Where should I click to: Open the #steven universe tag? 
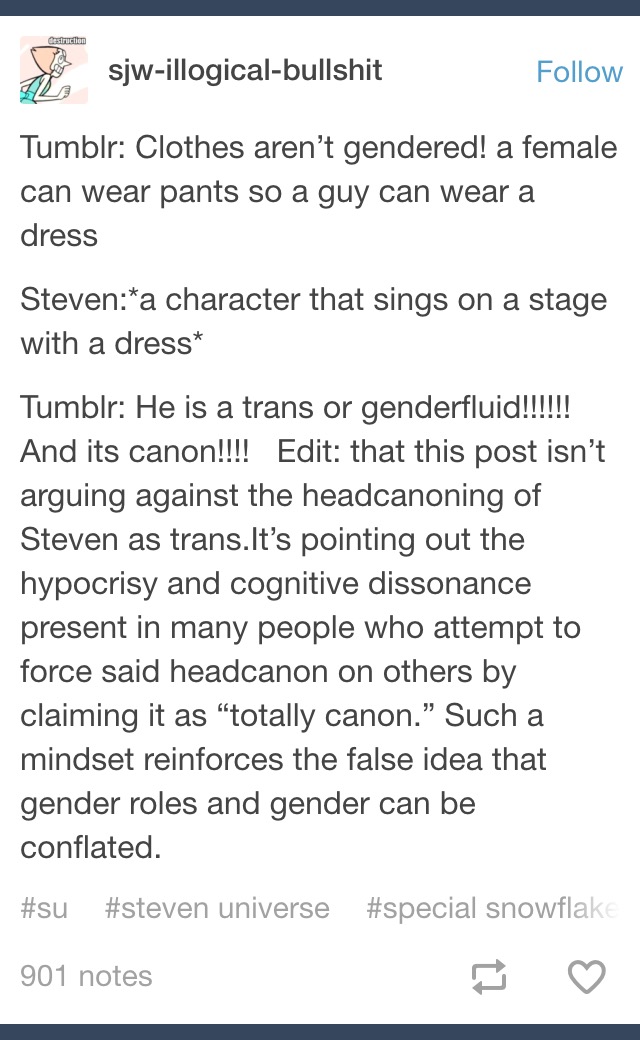pos(216,908)
